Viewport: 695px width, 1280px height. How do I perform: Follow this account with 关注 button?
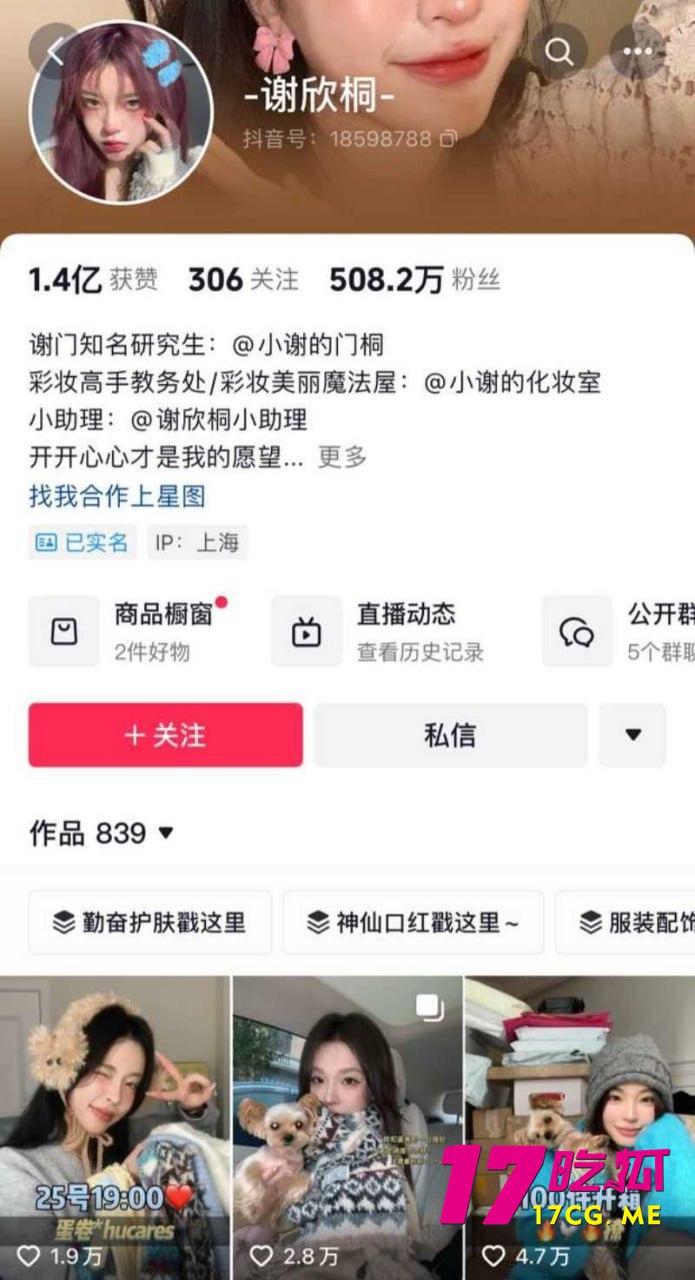tap(165, 735)
